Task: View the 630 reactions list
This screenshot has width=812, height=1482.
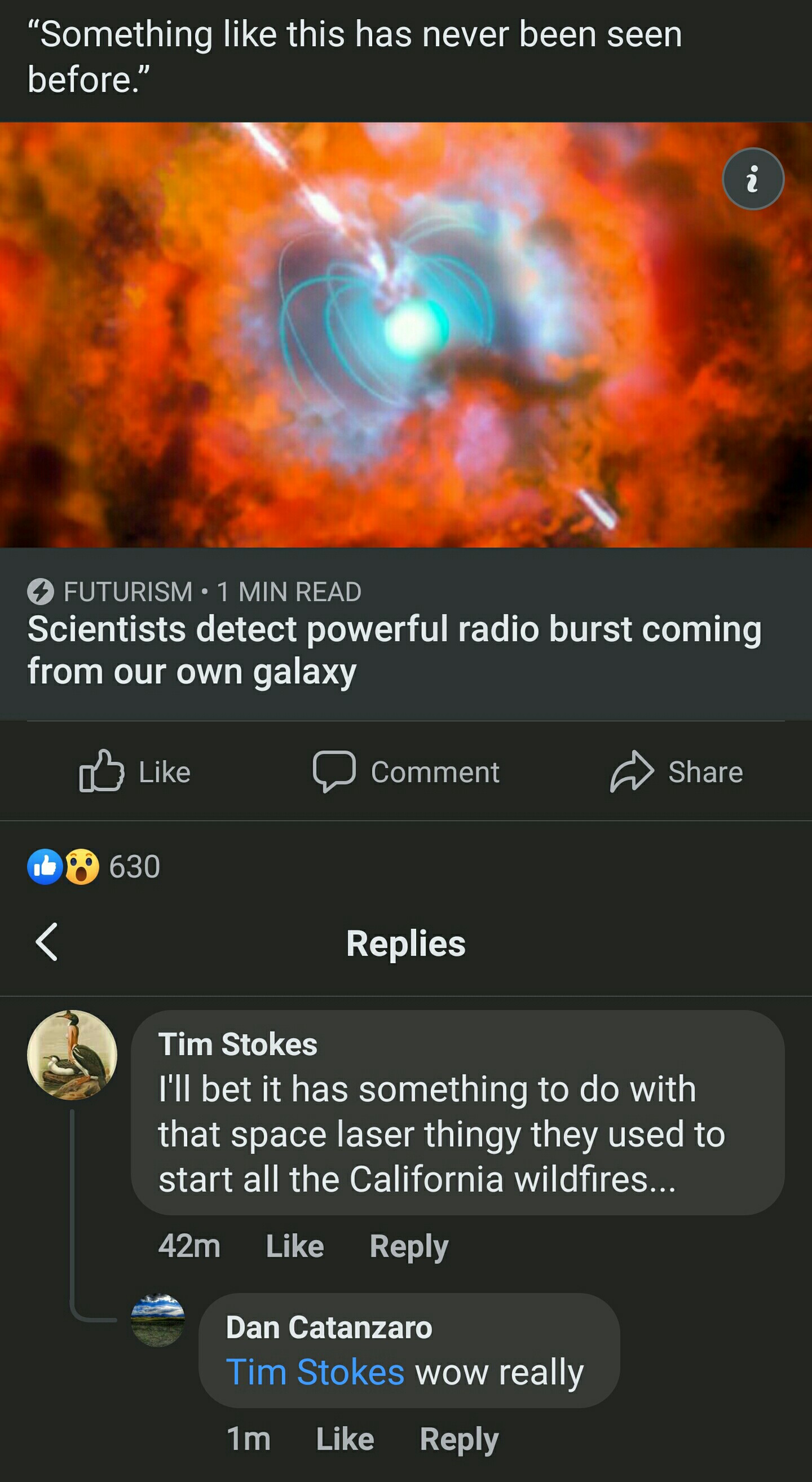Action: (x=95, y=866)
